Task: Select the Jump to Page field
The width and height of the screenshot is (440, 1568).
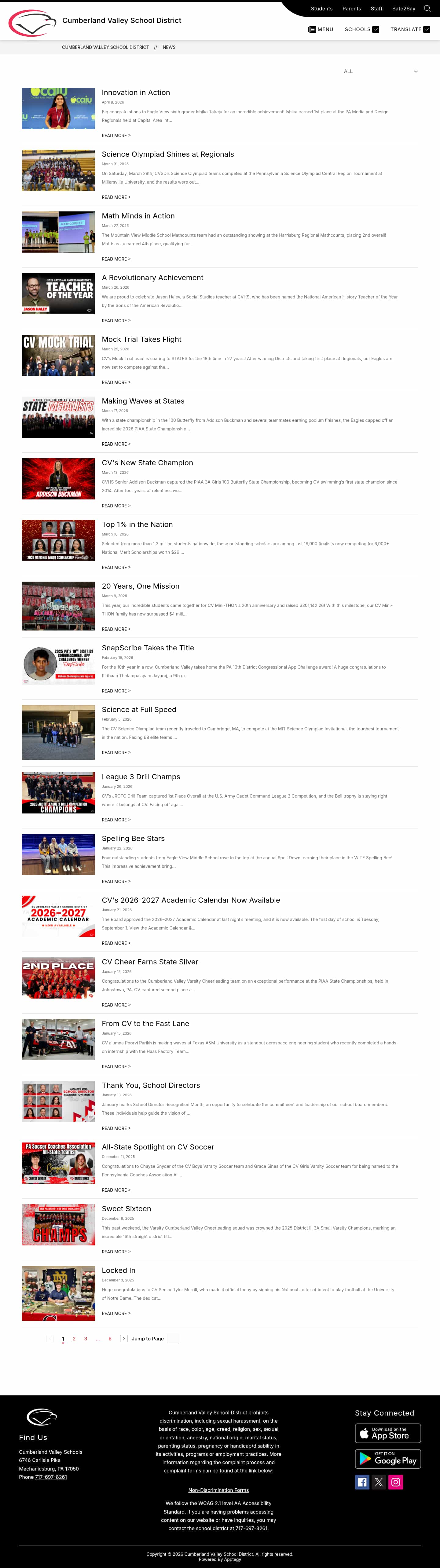Action: (173, 1339)
